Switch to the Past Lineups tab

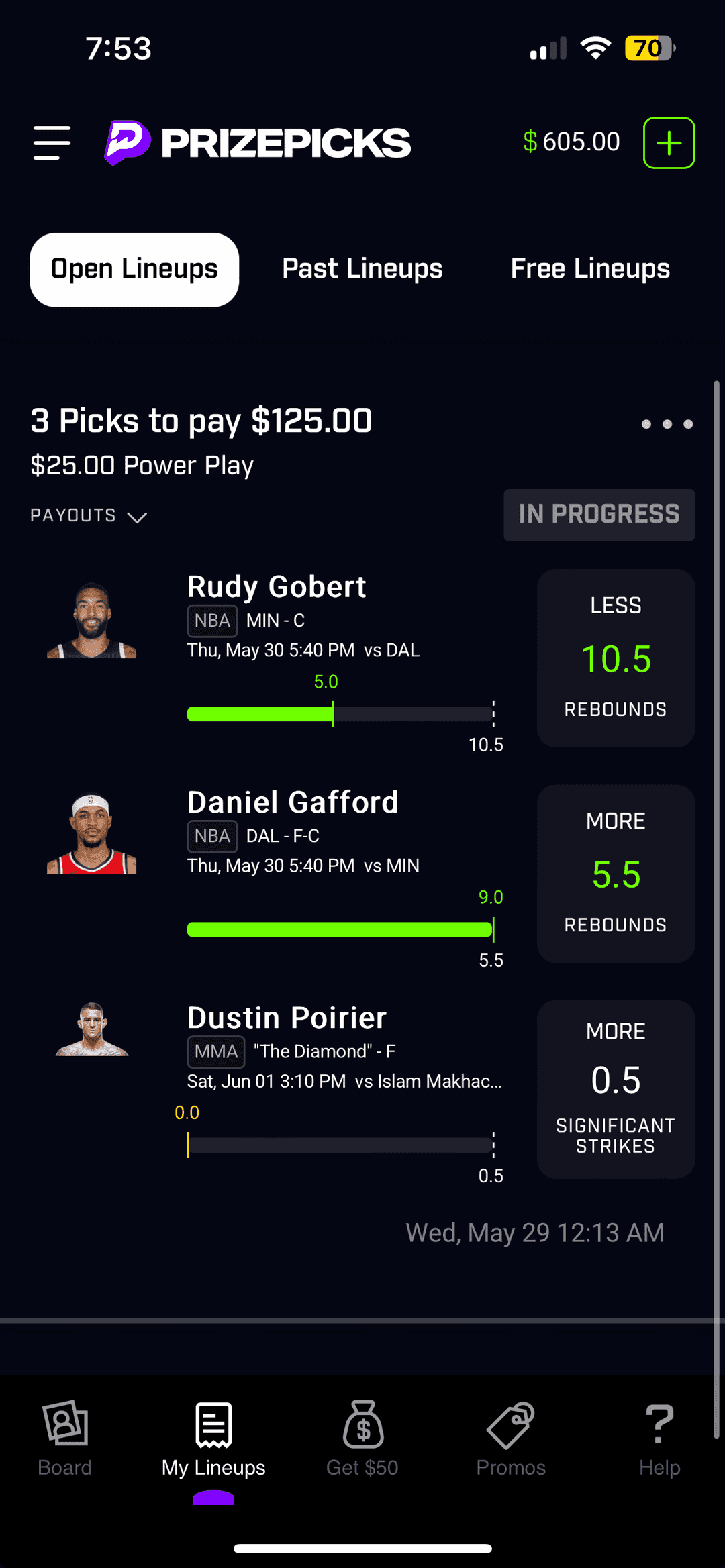click(x=361, y=269)
